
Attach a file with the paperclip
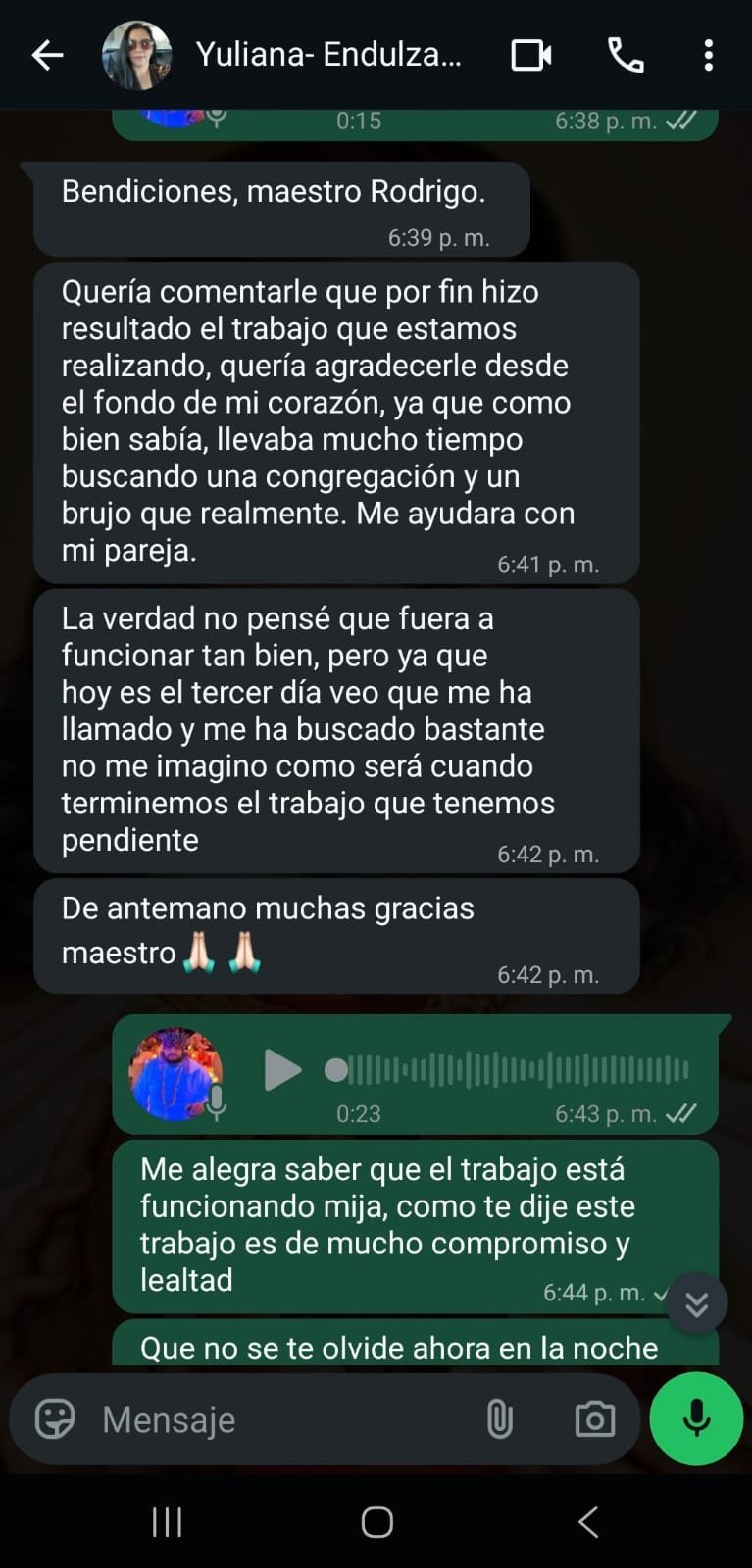click(x=499, y=1419)
